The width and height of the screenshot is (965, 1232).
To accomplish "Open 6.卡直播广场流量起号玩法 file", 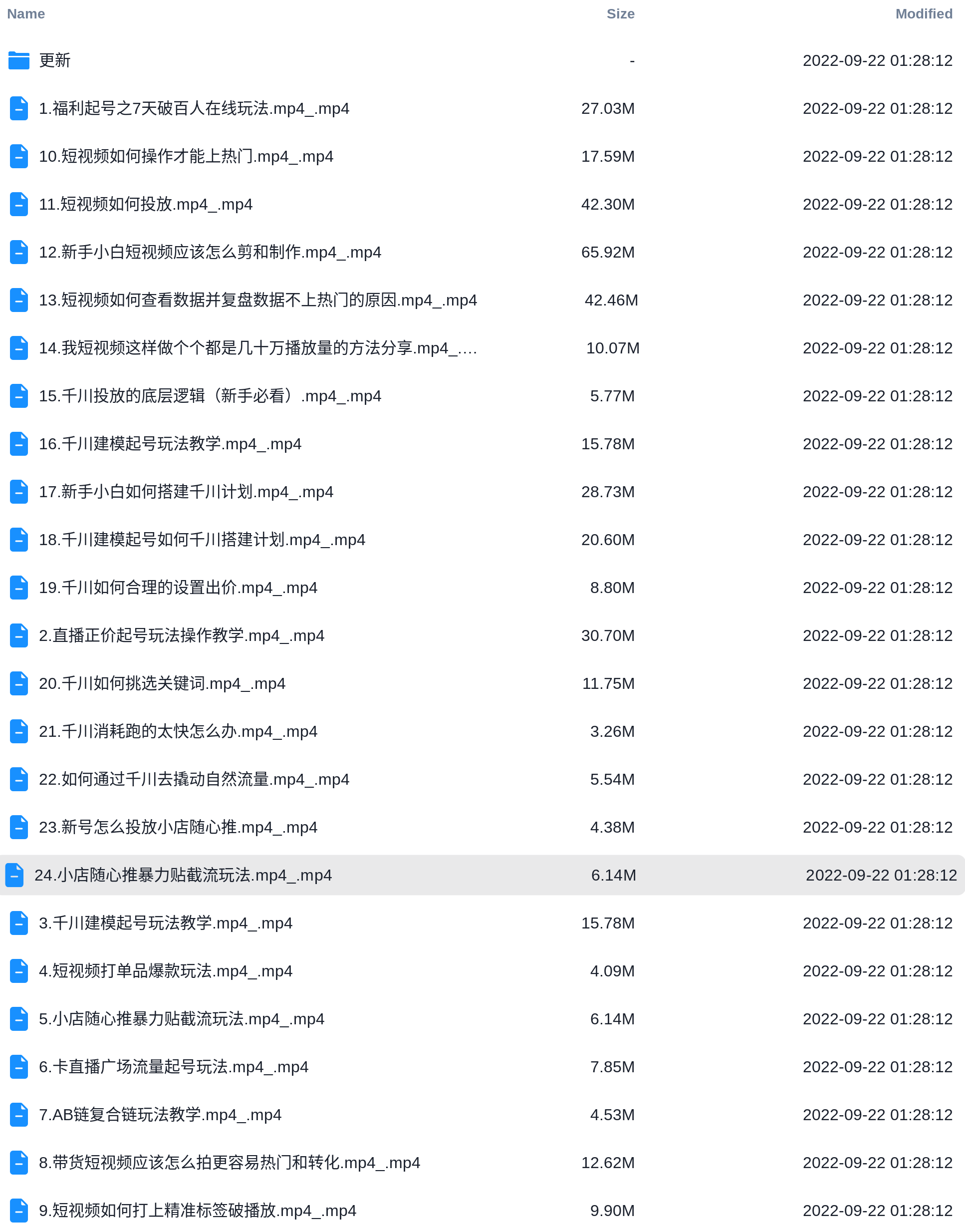I will click(174, 1067).
